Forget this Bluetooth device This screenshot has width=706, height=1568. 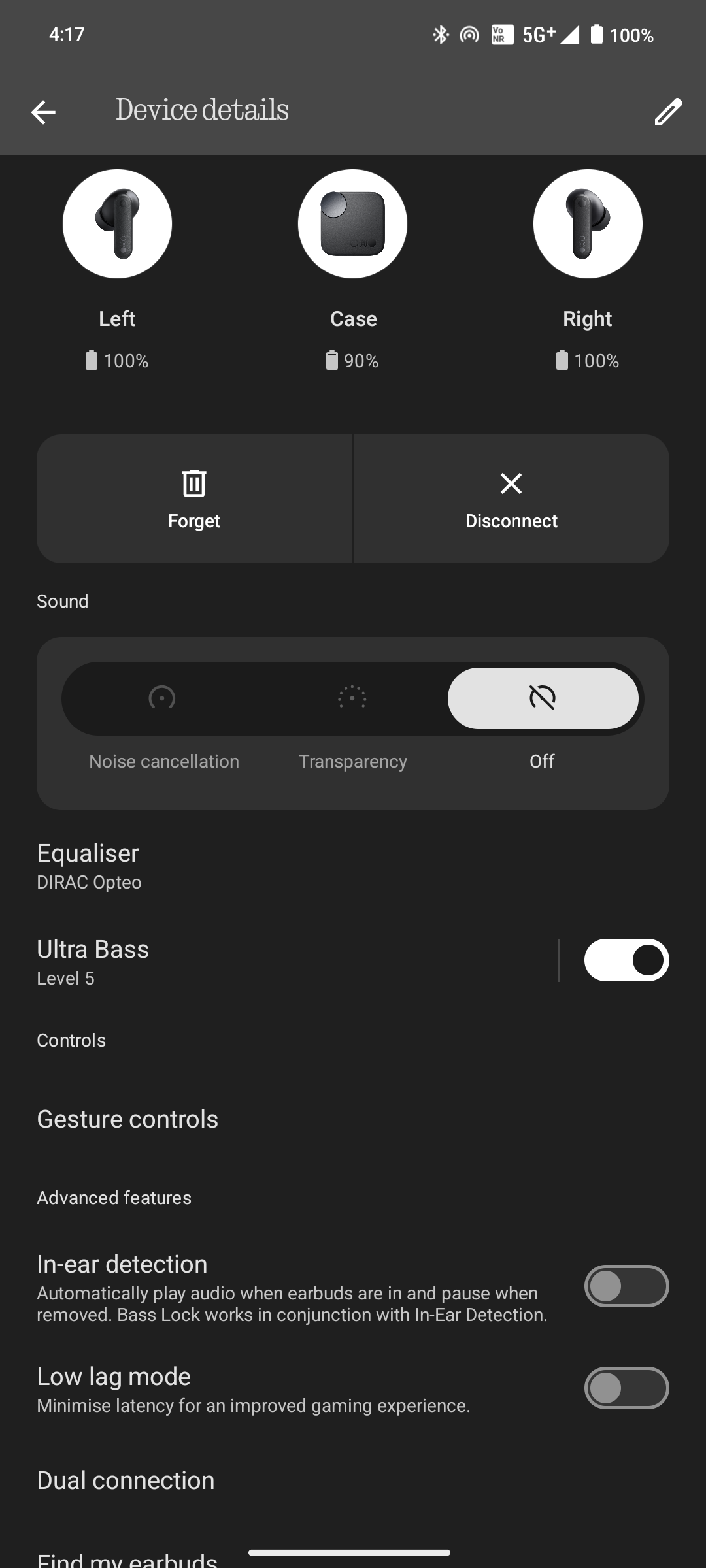(x=194, y=499)
